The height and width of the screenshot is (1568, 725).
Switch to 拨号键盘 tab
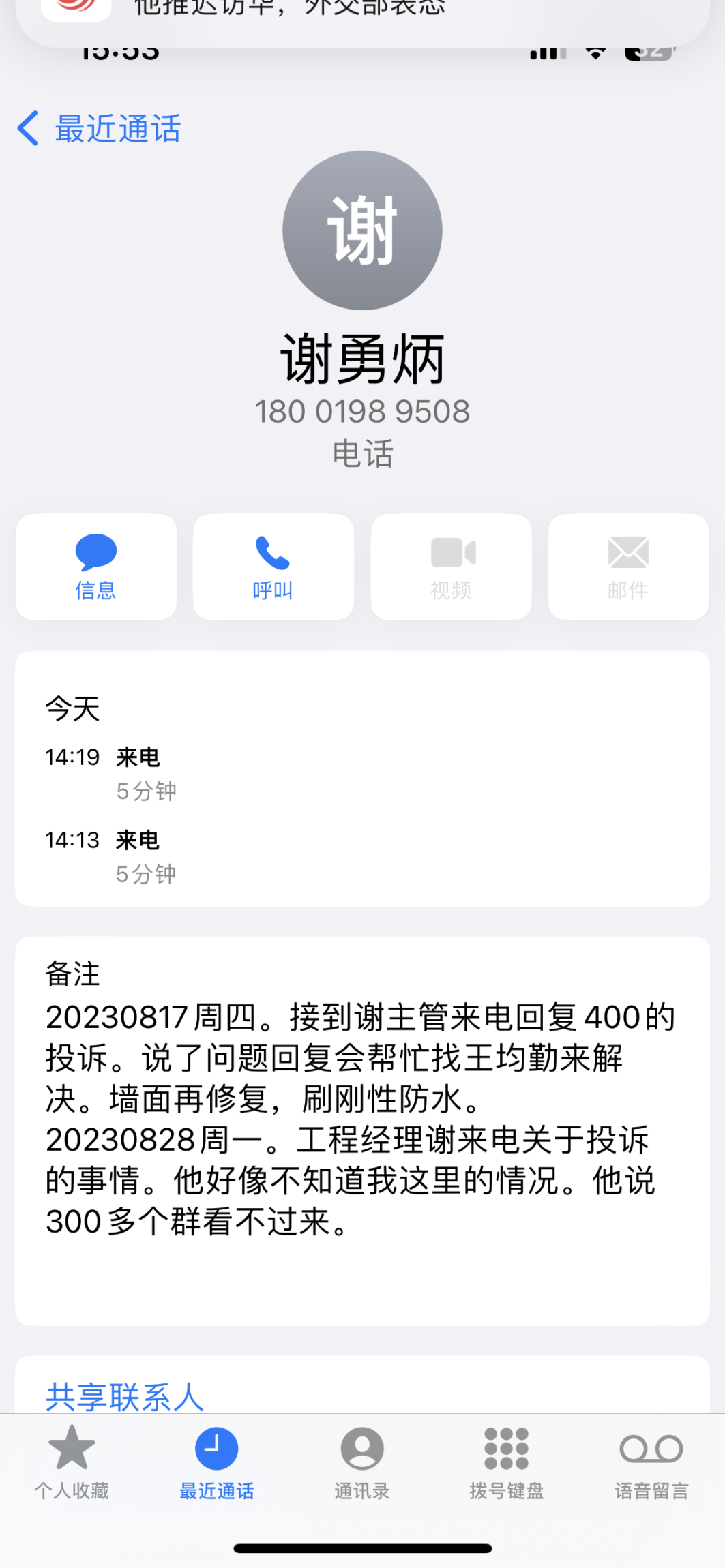tap(506, 1462)
